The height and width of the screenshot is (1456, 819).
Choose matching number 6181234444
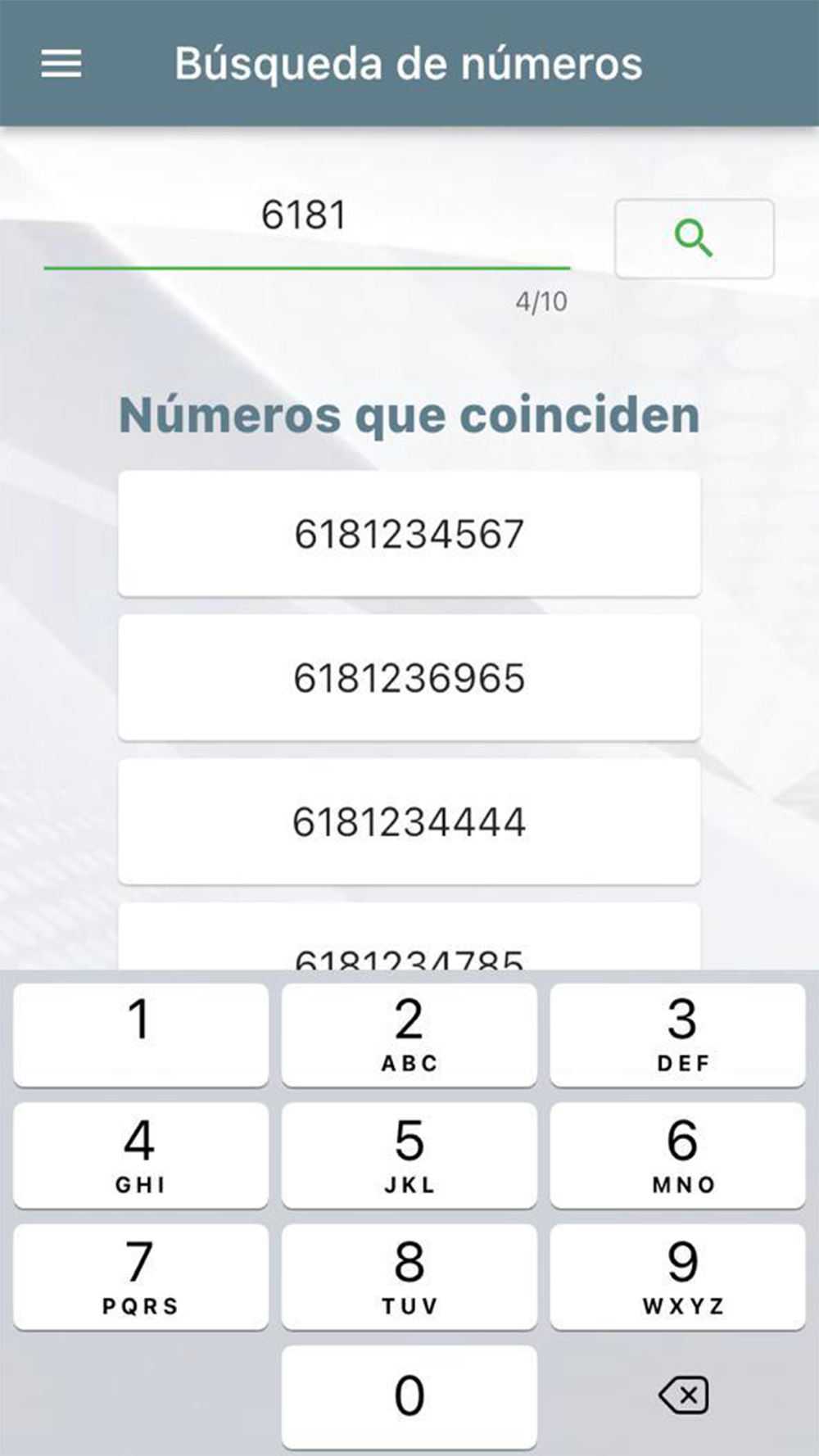[x=409, y=821]
